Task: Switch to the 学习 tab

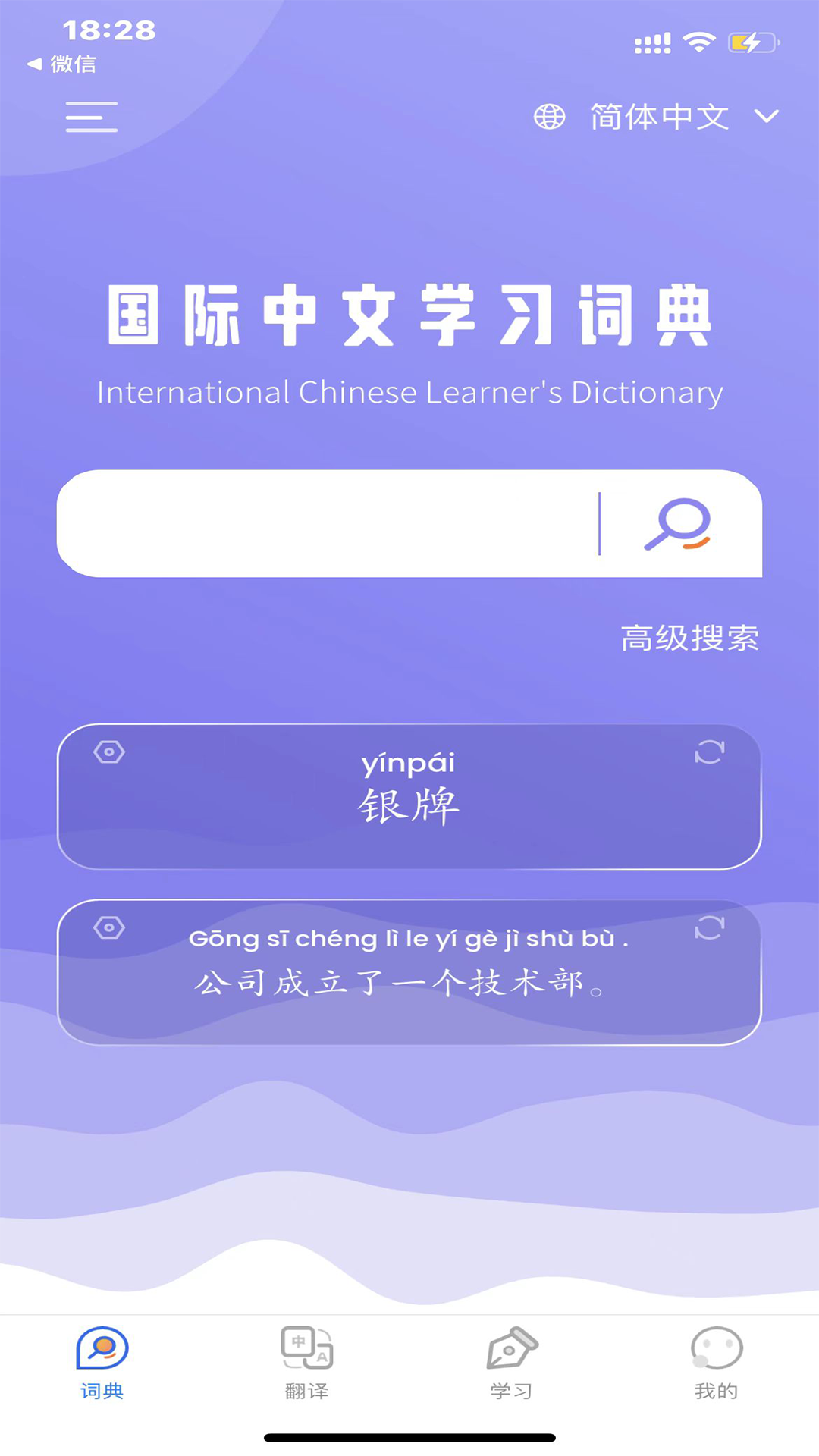Action: click(512, 1363)
